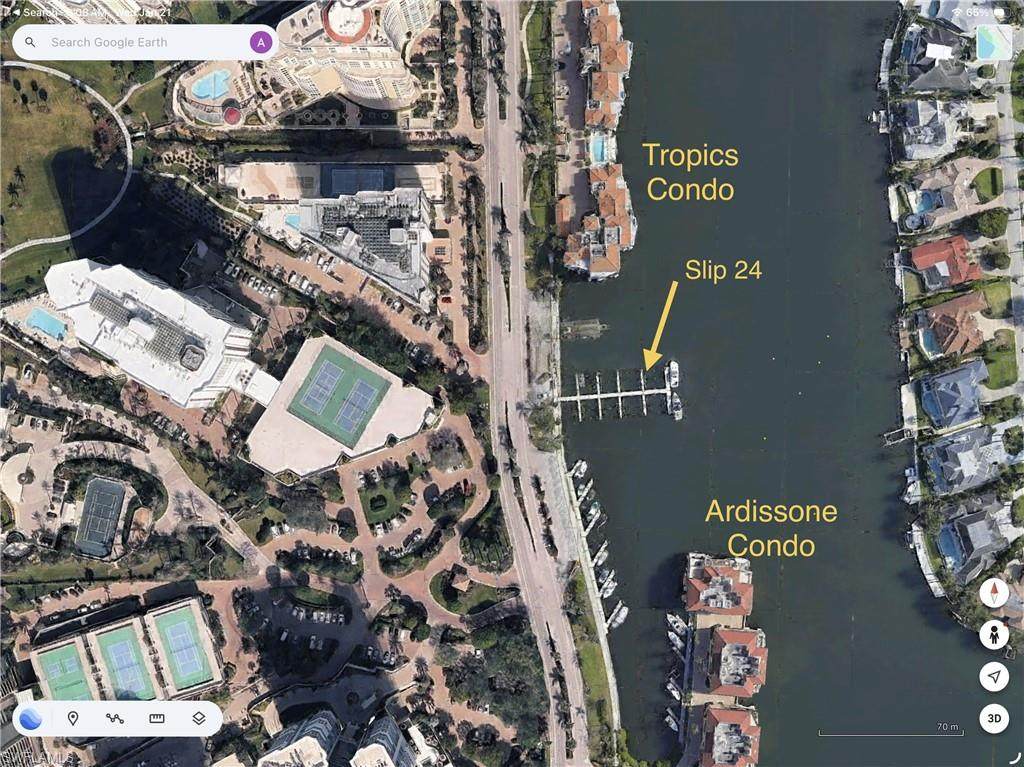This screenshot has height=767, width=1024.
Task: Start drawing a path or polygon
Action: pyautogui.click(x=115, y=718)
